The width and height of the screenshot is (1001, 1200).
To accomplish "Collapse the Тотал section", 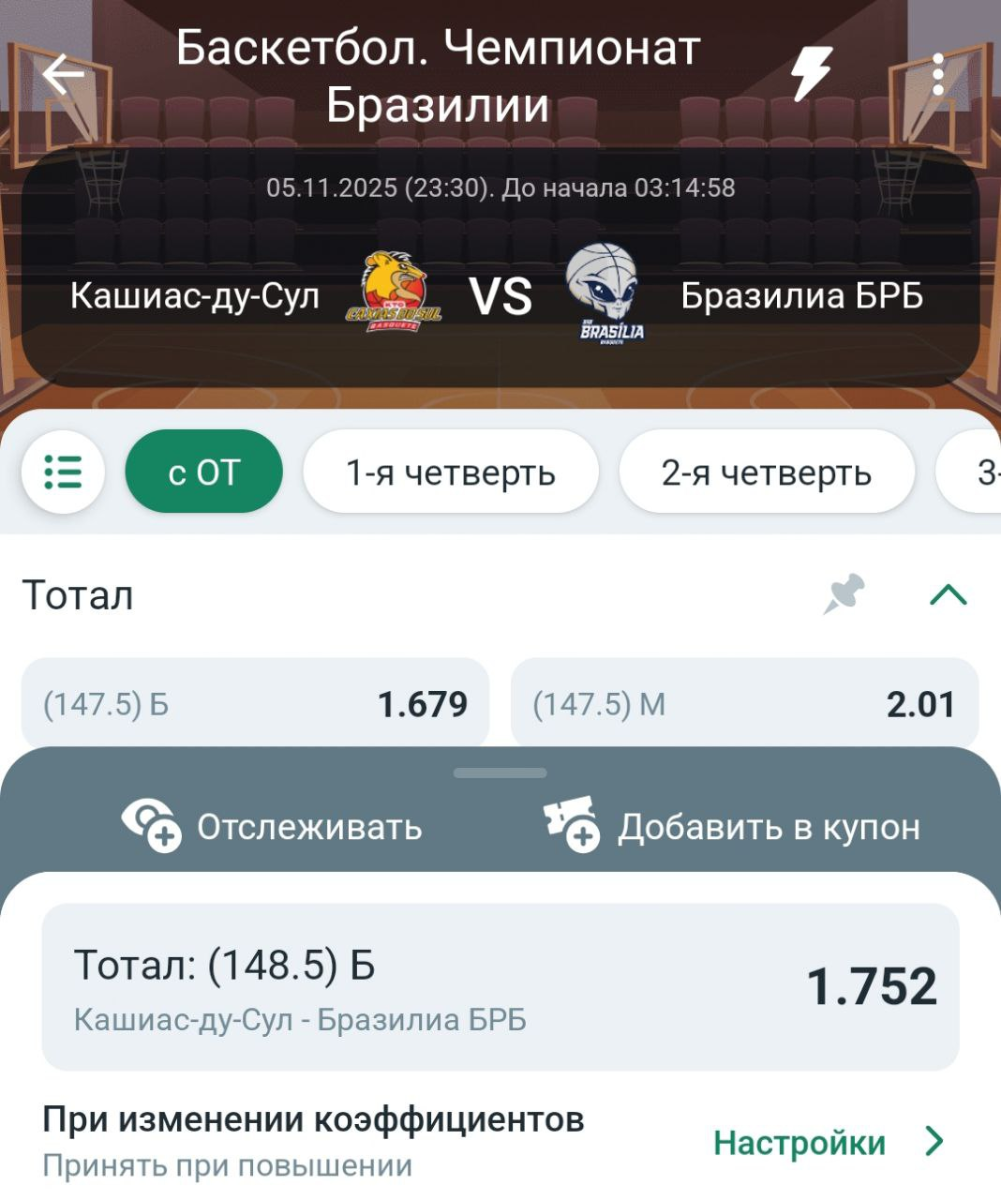I will point(948,596).
